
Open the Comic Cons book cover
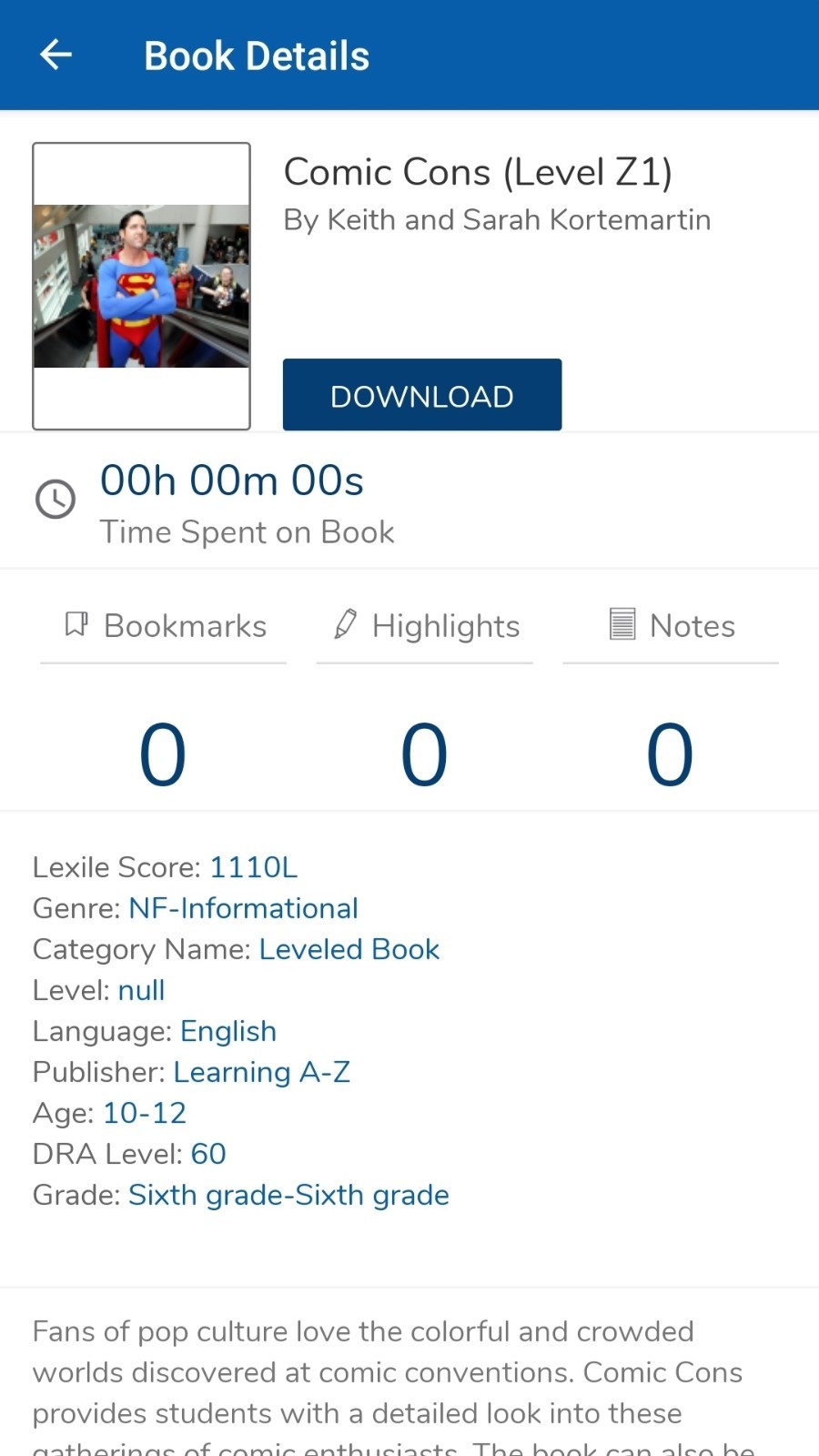[141, 286]
